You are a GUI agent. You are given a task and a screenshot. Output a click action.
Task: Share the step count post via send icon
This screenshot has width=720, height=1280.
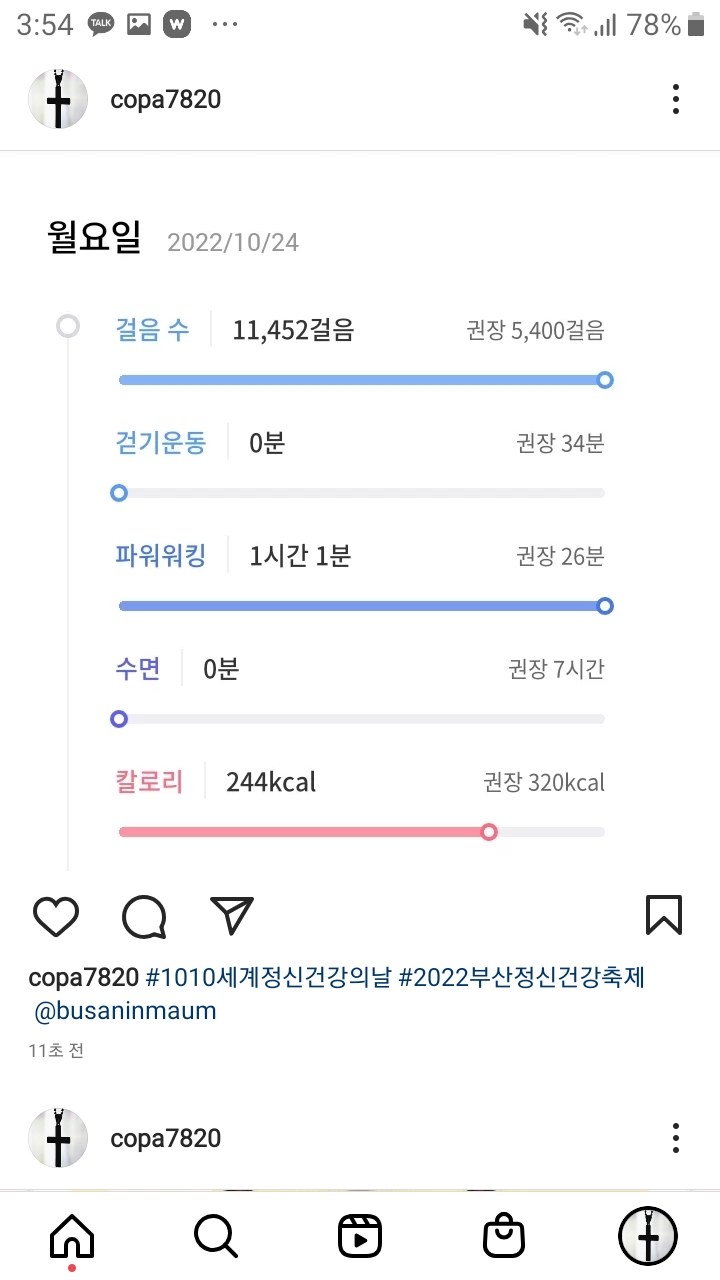[232, 915]
